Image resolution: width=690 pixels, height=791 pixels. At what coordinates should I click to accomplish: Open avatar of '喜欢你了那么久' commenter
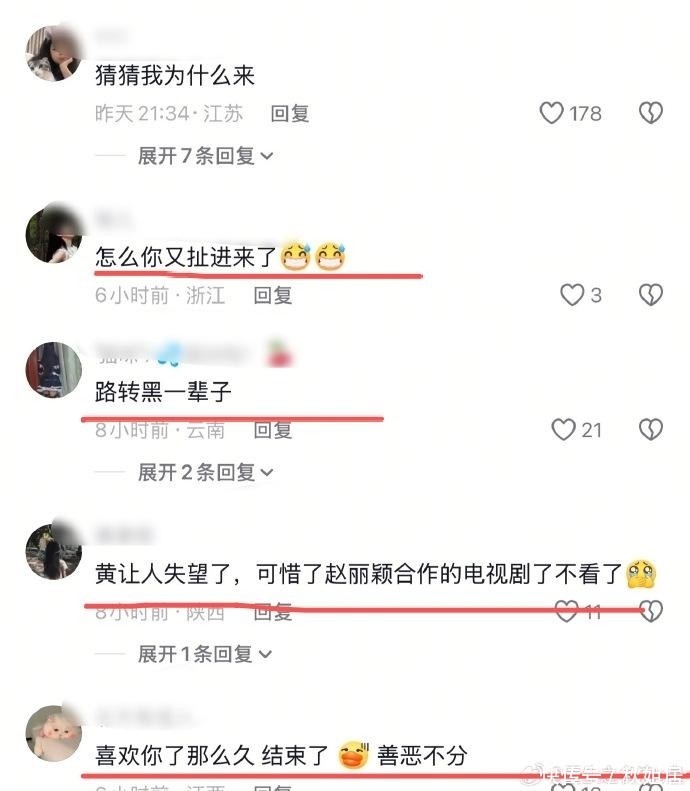click(52, 734)
